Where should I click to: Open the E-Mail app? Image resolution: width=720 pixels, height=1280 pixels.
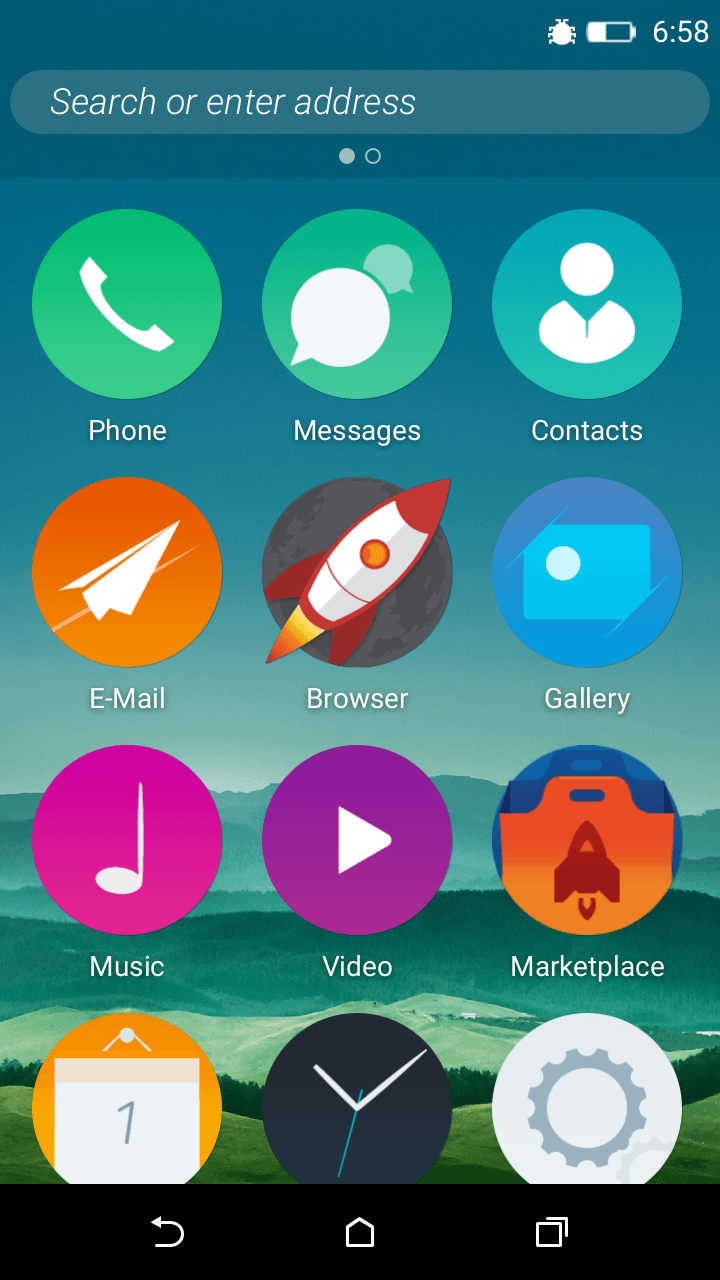point(127,572)
